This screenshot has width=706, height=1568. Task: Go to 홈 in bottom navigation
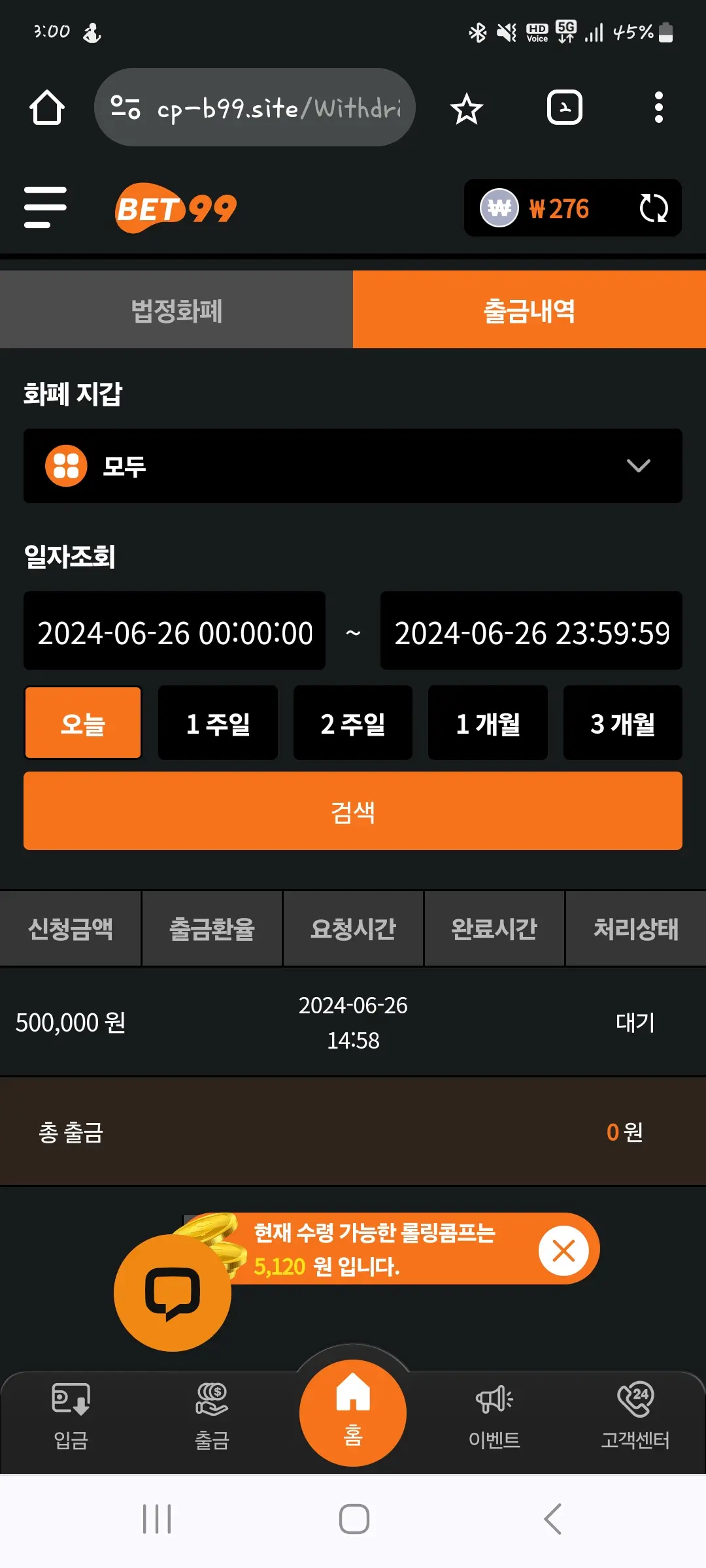353,1413
